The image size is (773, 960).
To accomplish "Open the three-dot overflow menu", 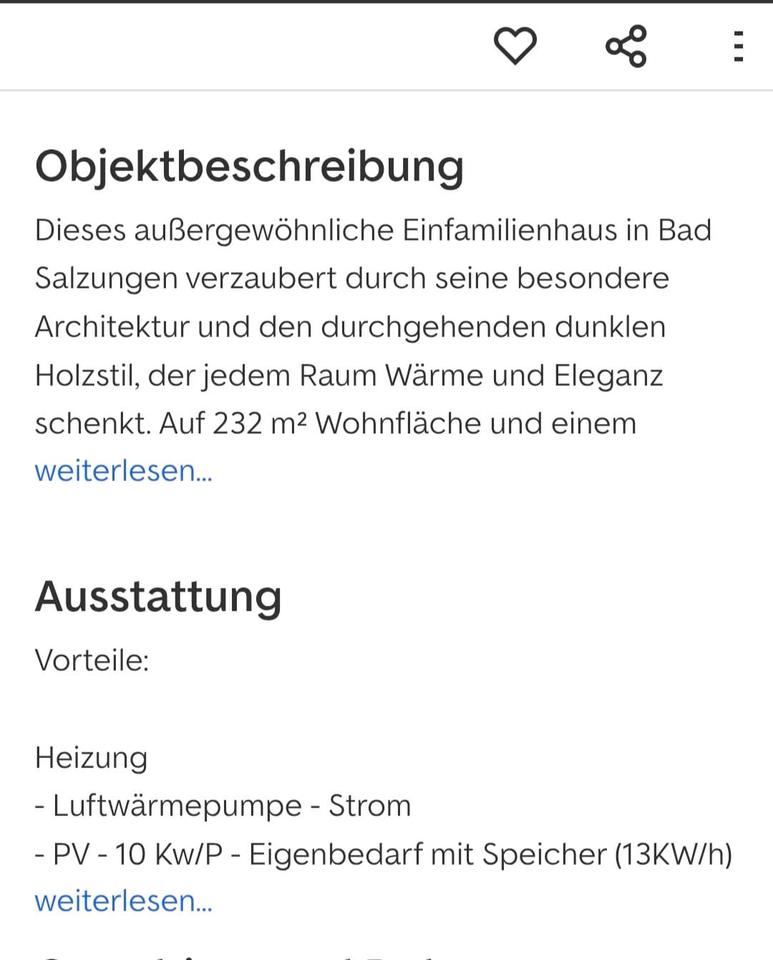I will point(738,47).
